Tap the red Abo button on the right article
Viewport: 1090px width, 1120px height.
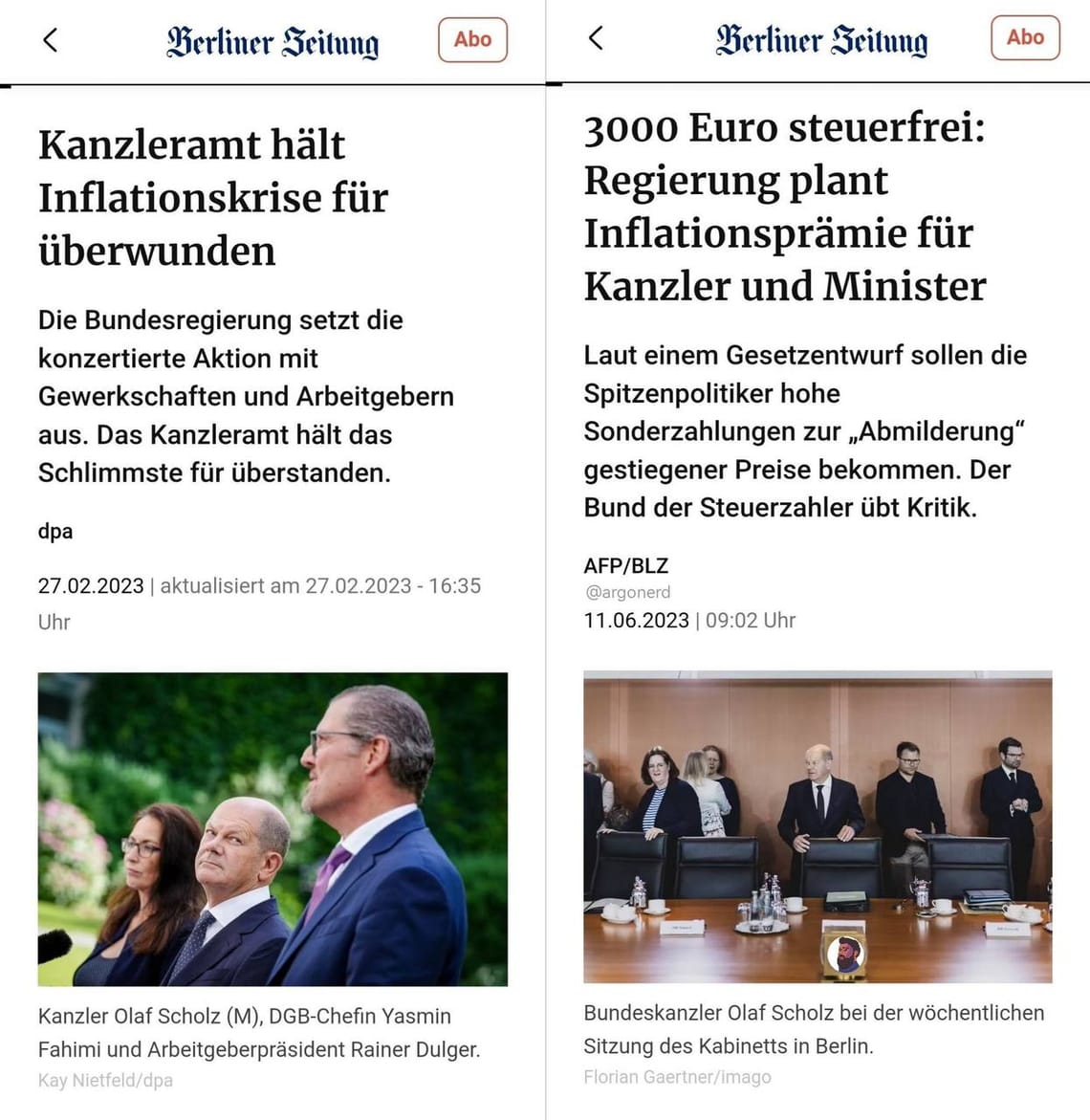1025,38
